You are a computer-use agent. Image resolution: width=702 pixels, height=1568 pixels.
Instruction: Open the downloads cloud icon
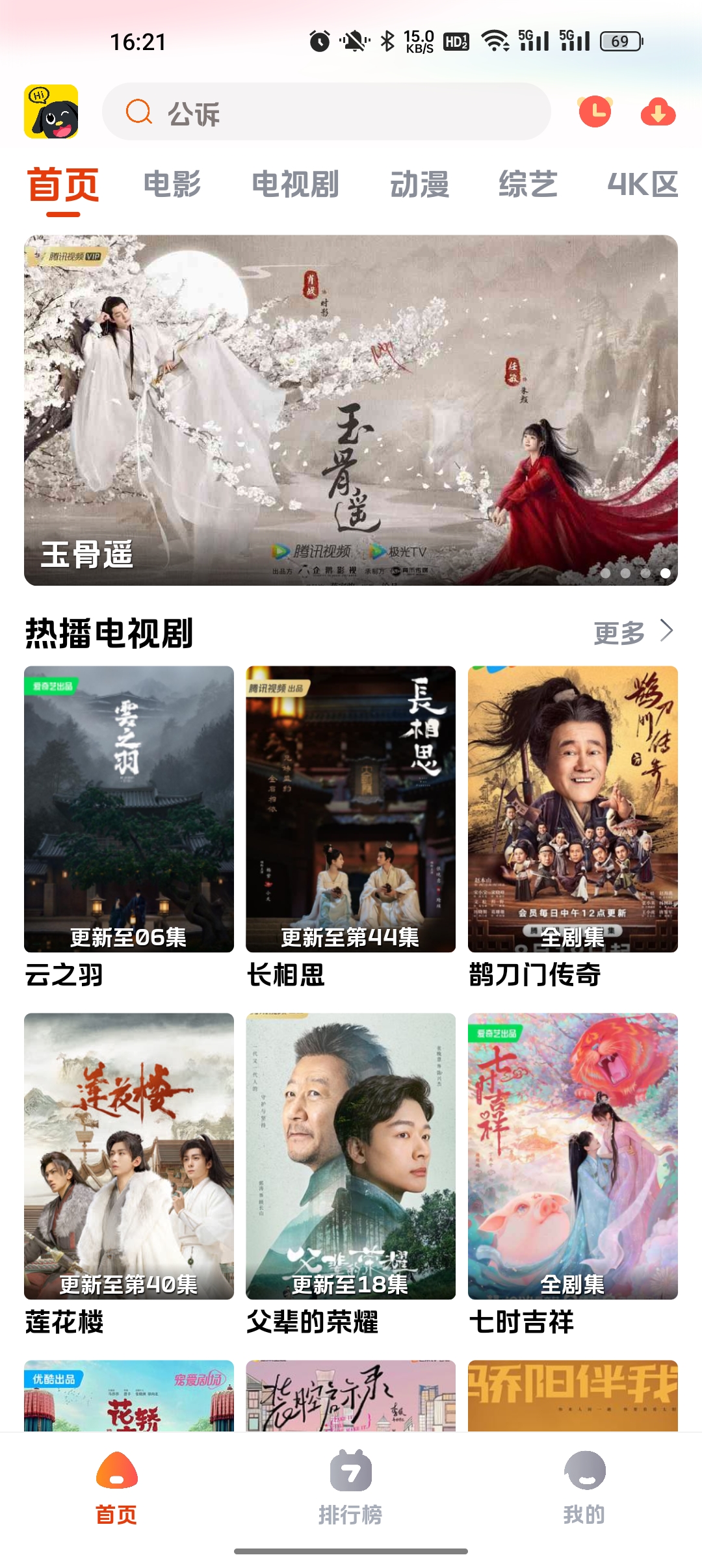click(658, 112)
